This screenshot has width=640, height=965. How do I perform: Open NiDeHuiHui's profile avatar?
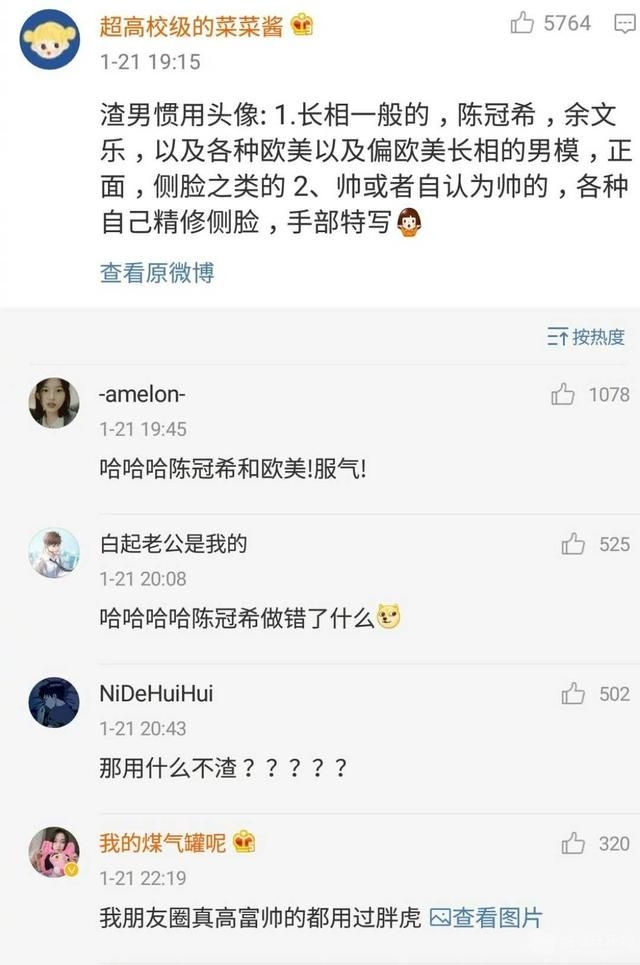click(x=54, y=702)
